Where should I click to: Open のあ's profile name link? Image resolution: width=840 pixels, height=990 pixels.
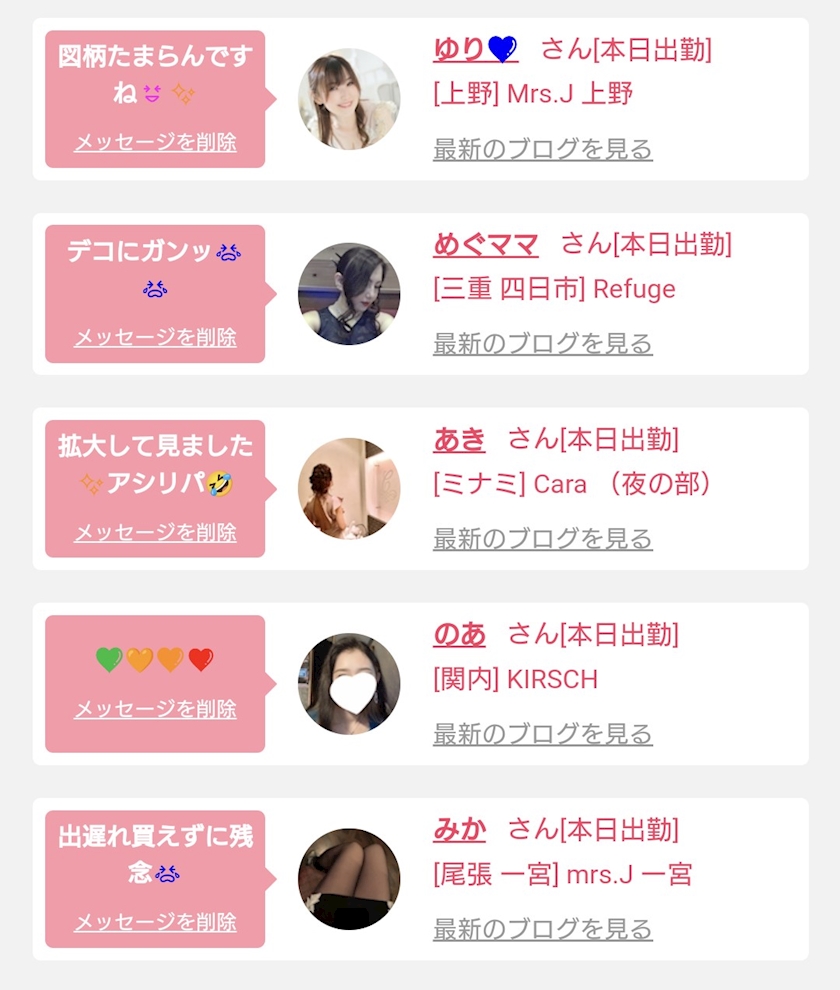[x=459, y=634]
